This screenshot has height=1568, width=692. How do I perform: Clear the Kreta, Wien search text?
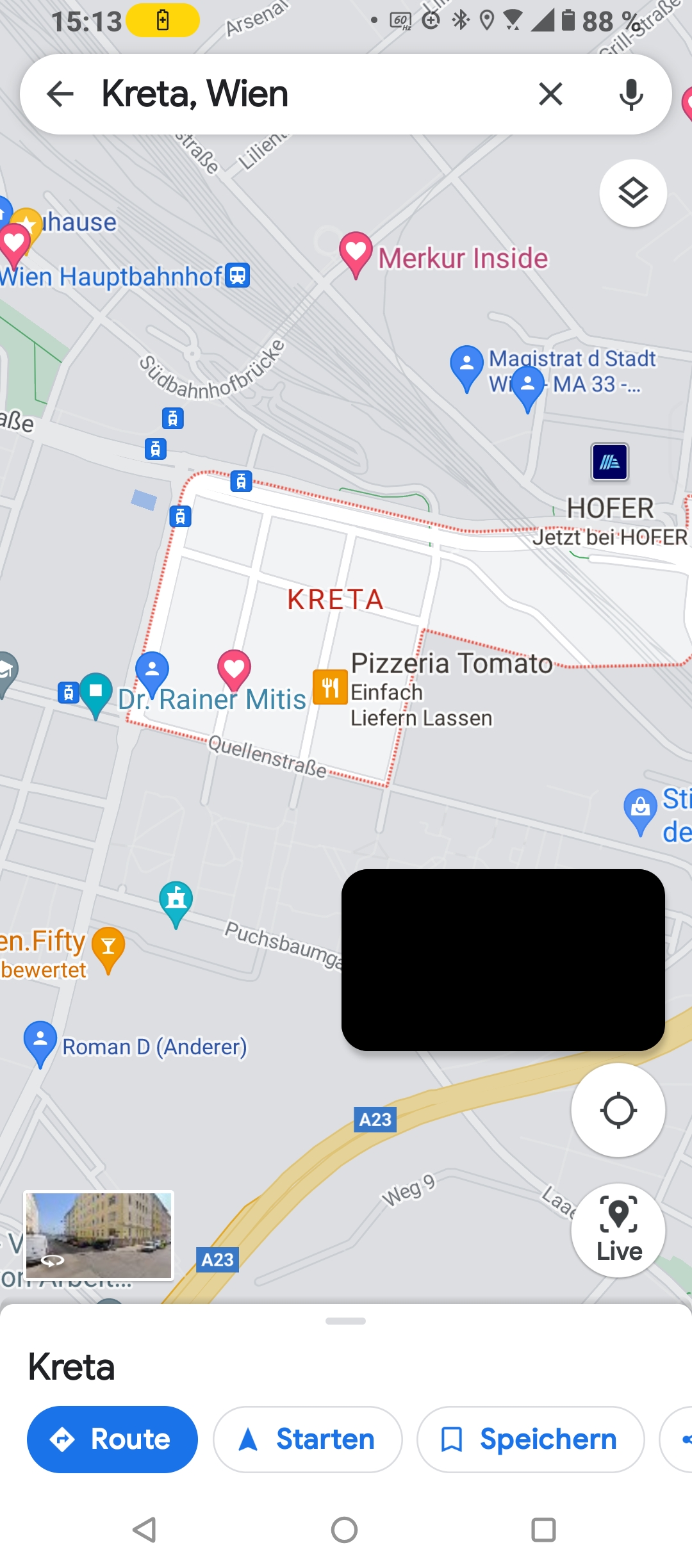tap(550, 94)
